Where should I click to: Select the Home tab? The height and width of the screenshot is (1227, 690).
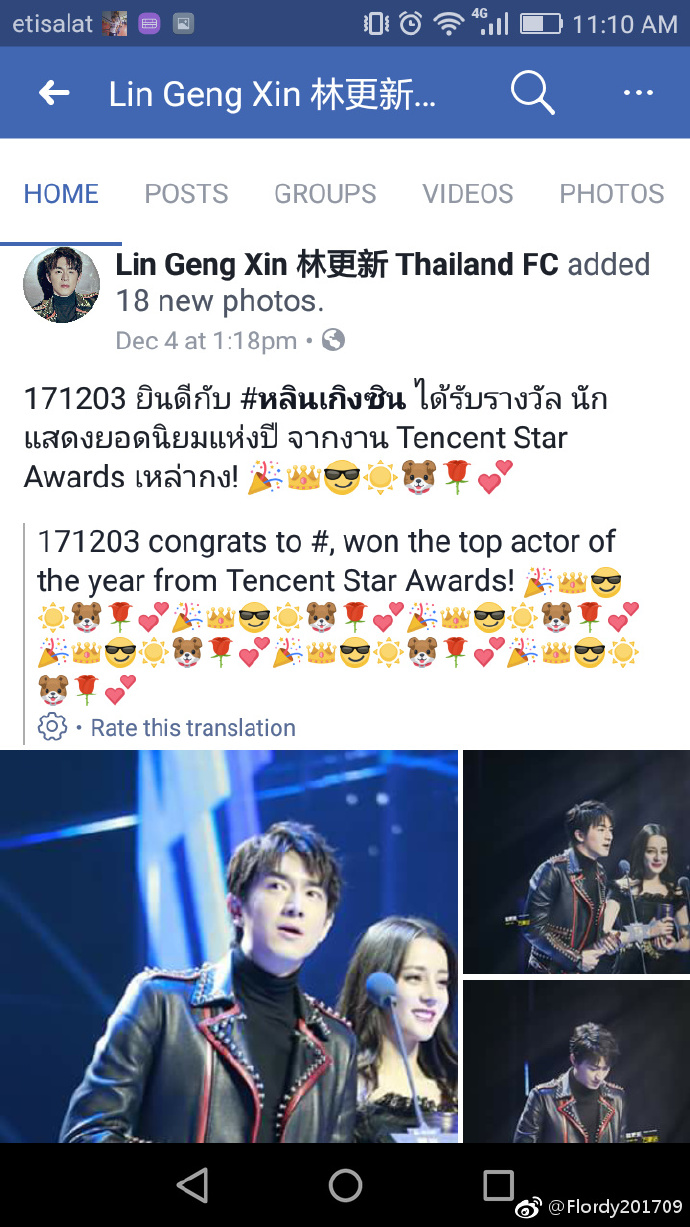point(61,194)
